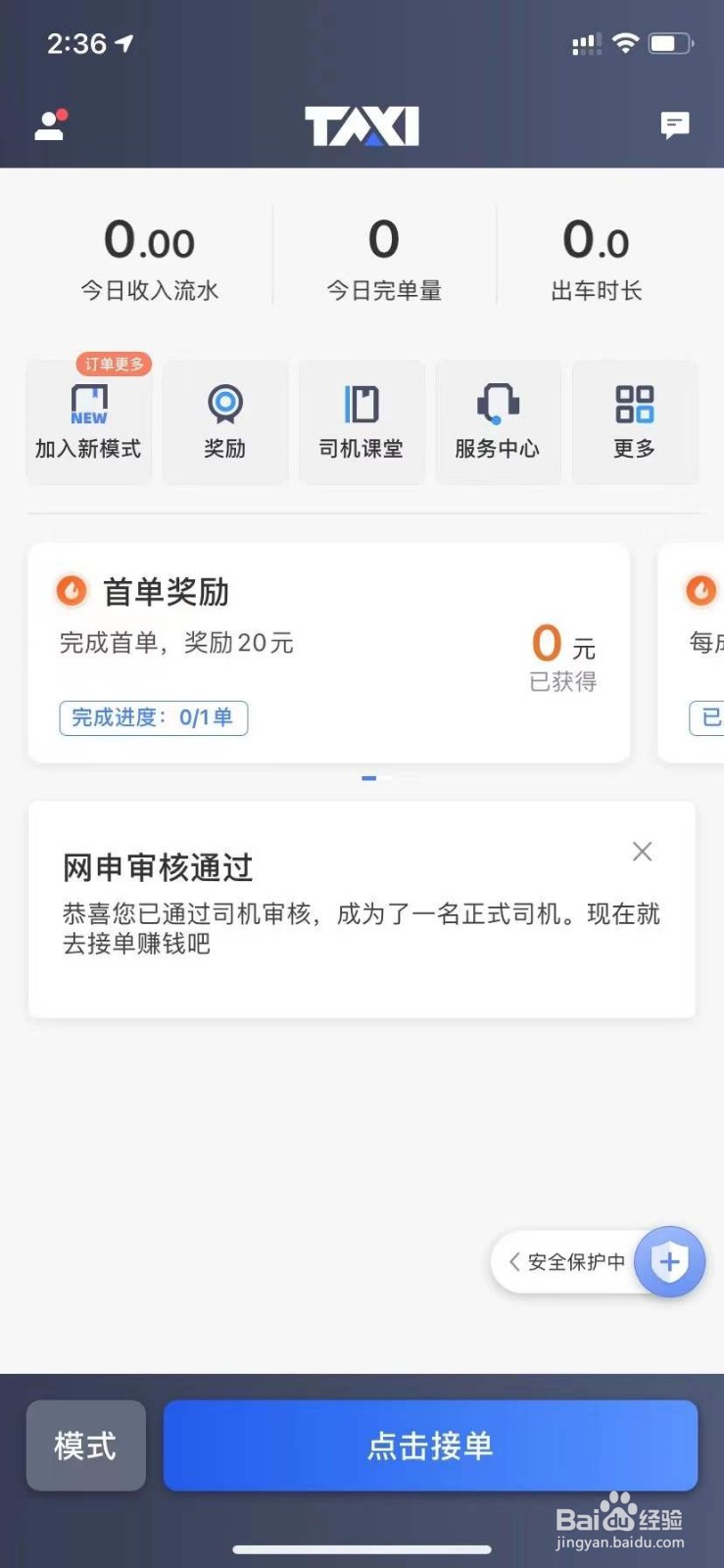Open the profile icon in top left
Screen dimensions: 724x1568
(x=49, y=124)
